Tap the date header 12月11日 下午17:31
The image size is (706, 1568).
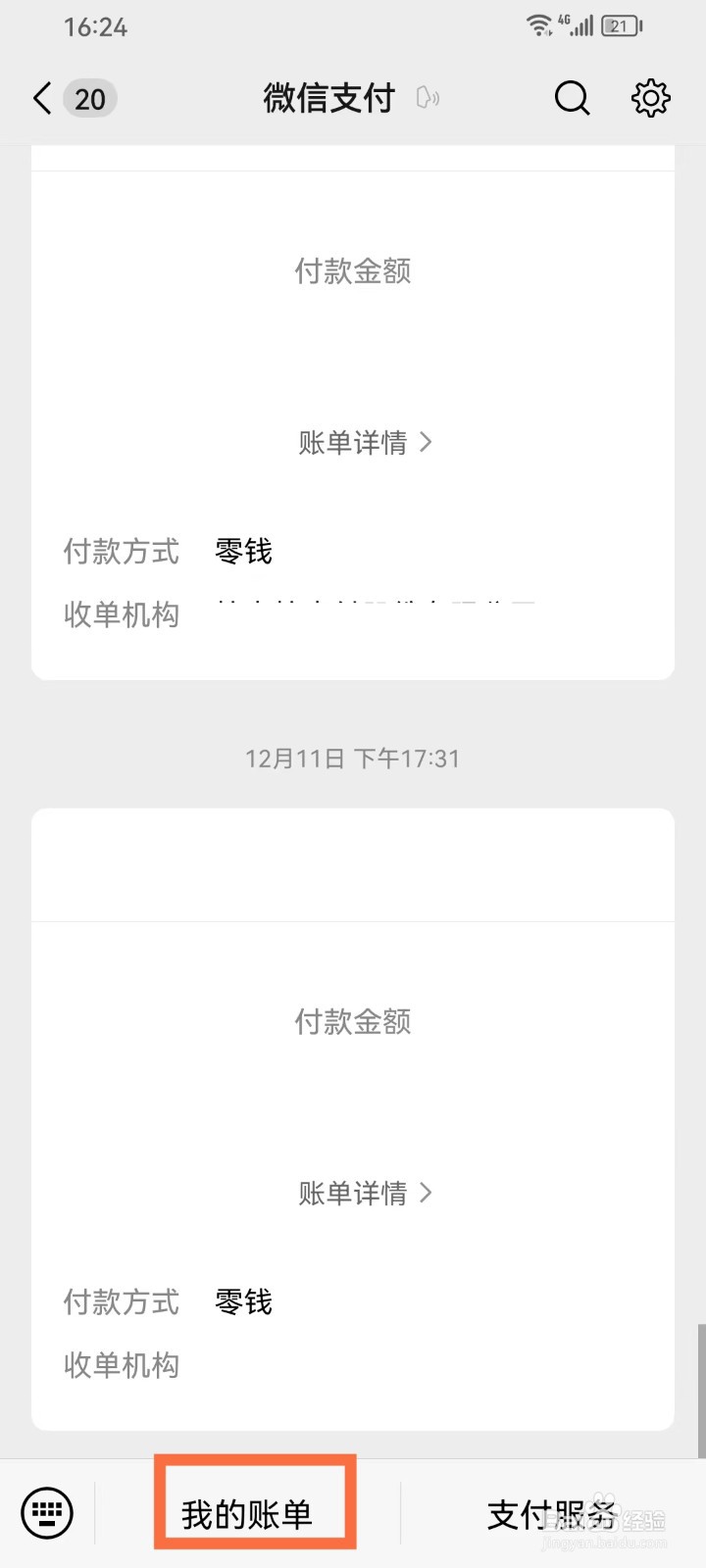pos(353,758)
